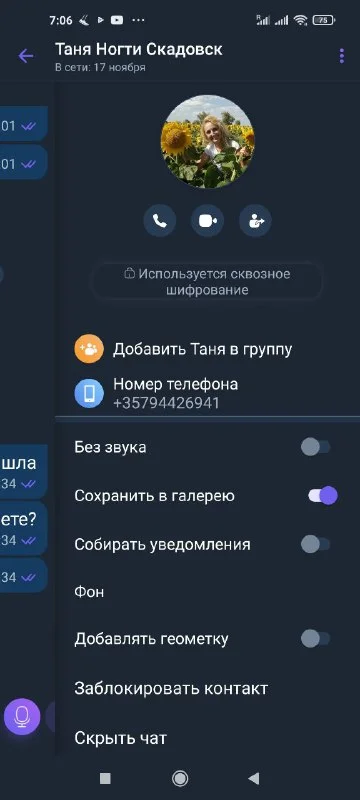
Task: Turn off Сохранить в галерею
Action: [323, 495]
